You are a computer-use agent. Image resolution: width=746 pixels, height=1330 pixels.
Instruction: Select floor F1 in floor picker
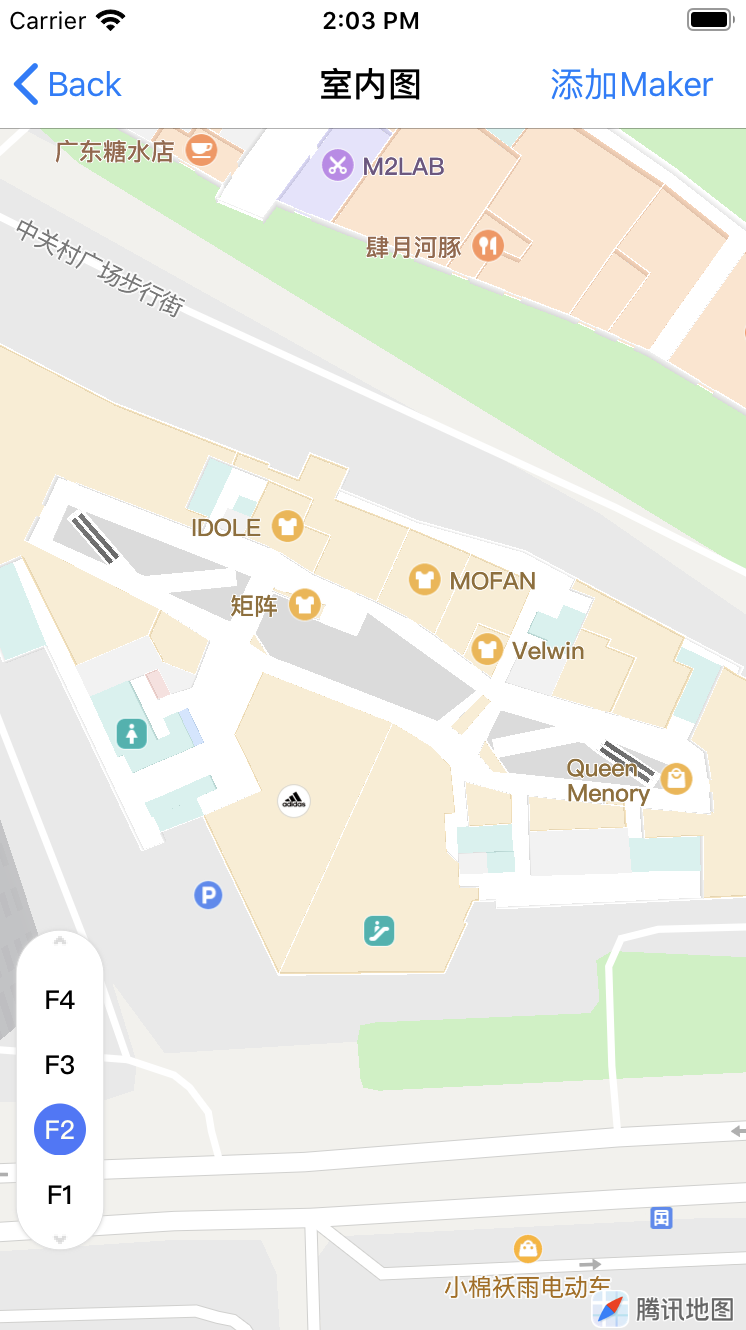[60, 1195]
